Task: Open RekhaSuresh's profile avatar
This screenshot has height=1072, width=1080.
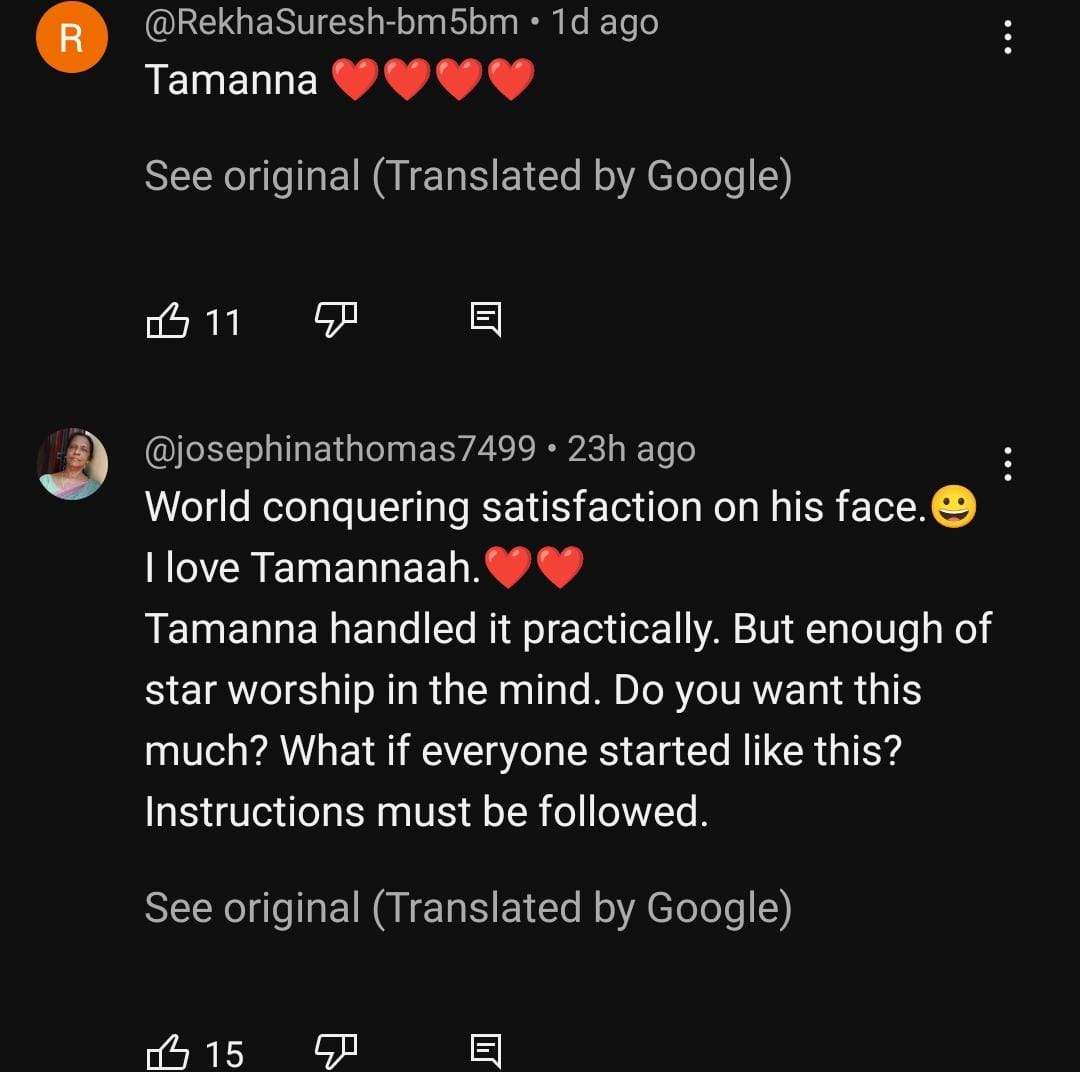Action: tap(71, 38)
